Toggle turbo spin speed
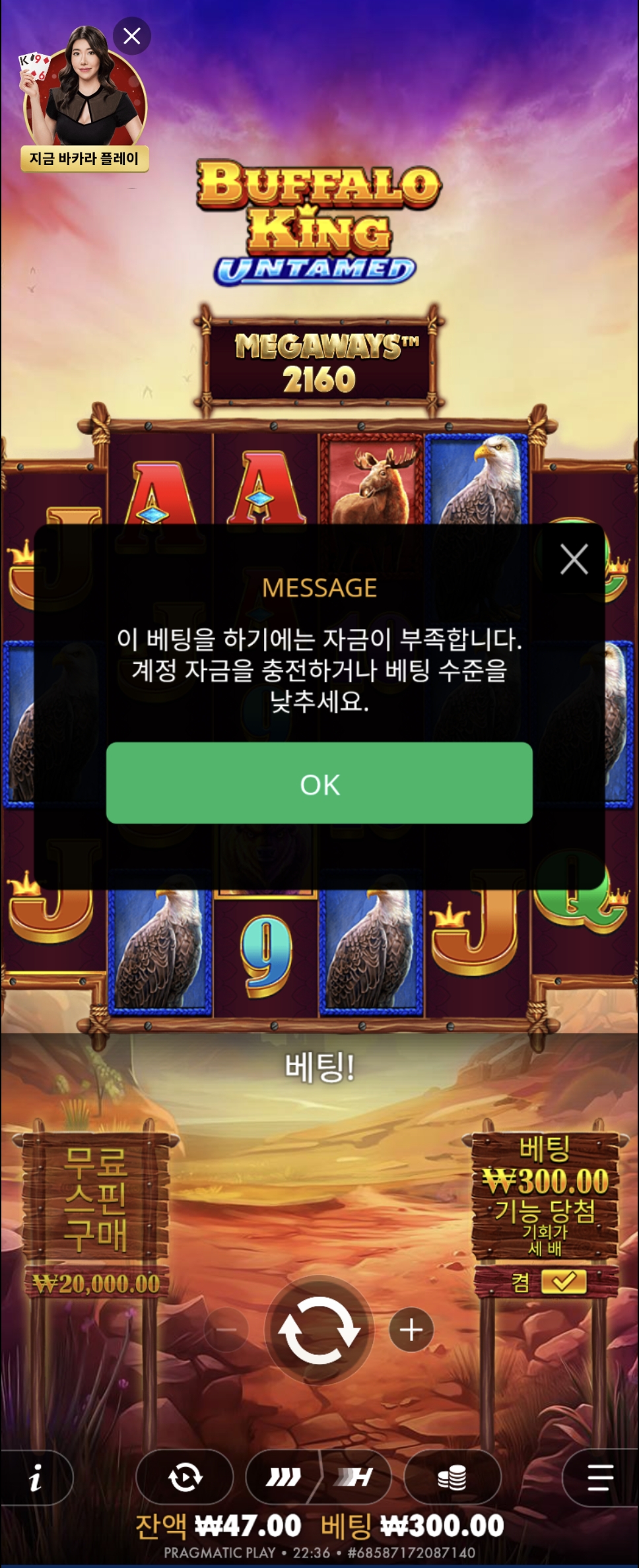This screenshot has height=1568, width=639. coord(319,1477)
